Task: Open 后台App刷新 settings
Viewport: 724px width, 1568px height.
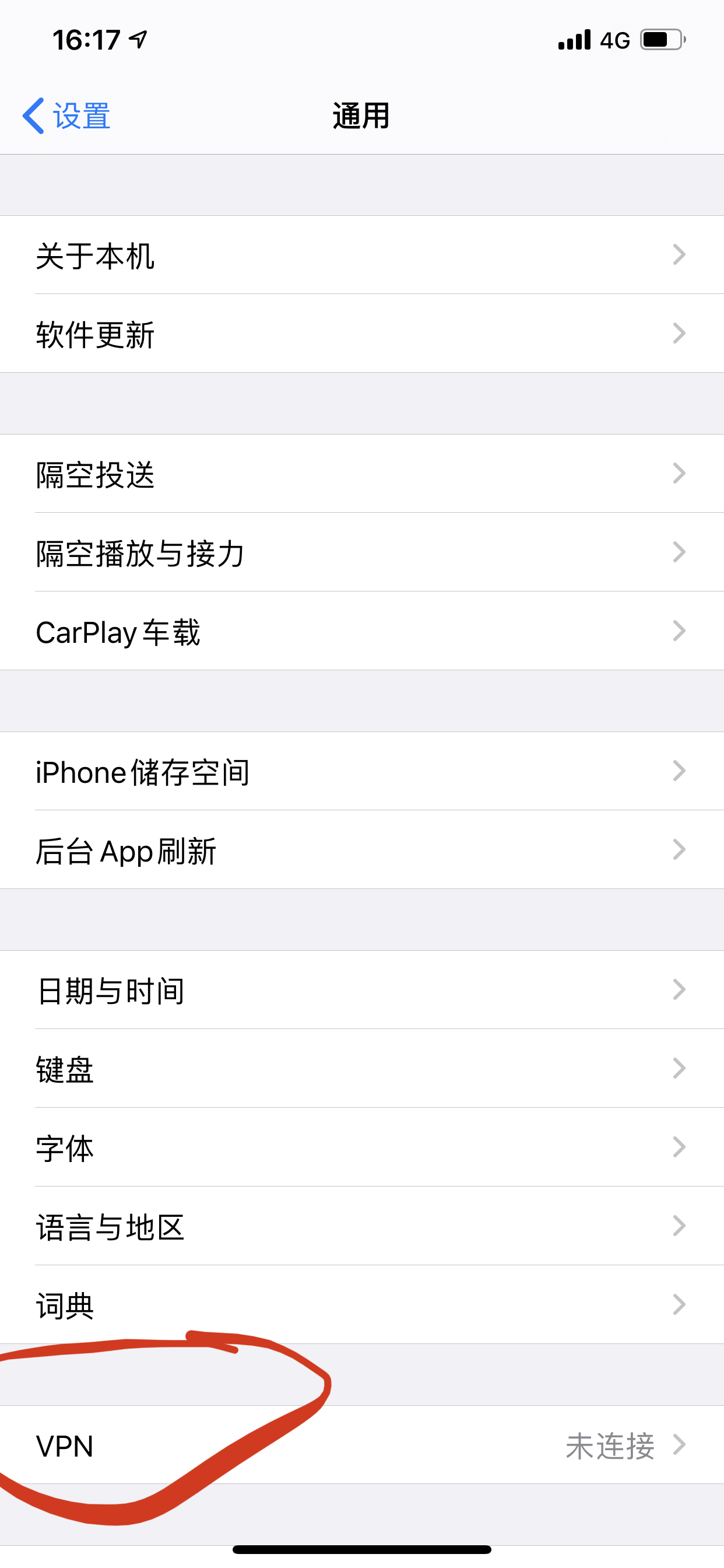Action: pos(361,850)
